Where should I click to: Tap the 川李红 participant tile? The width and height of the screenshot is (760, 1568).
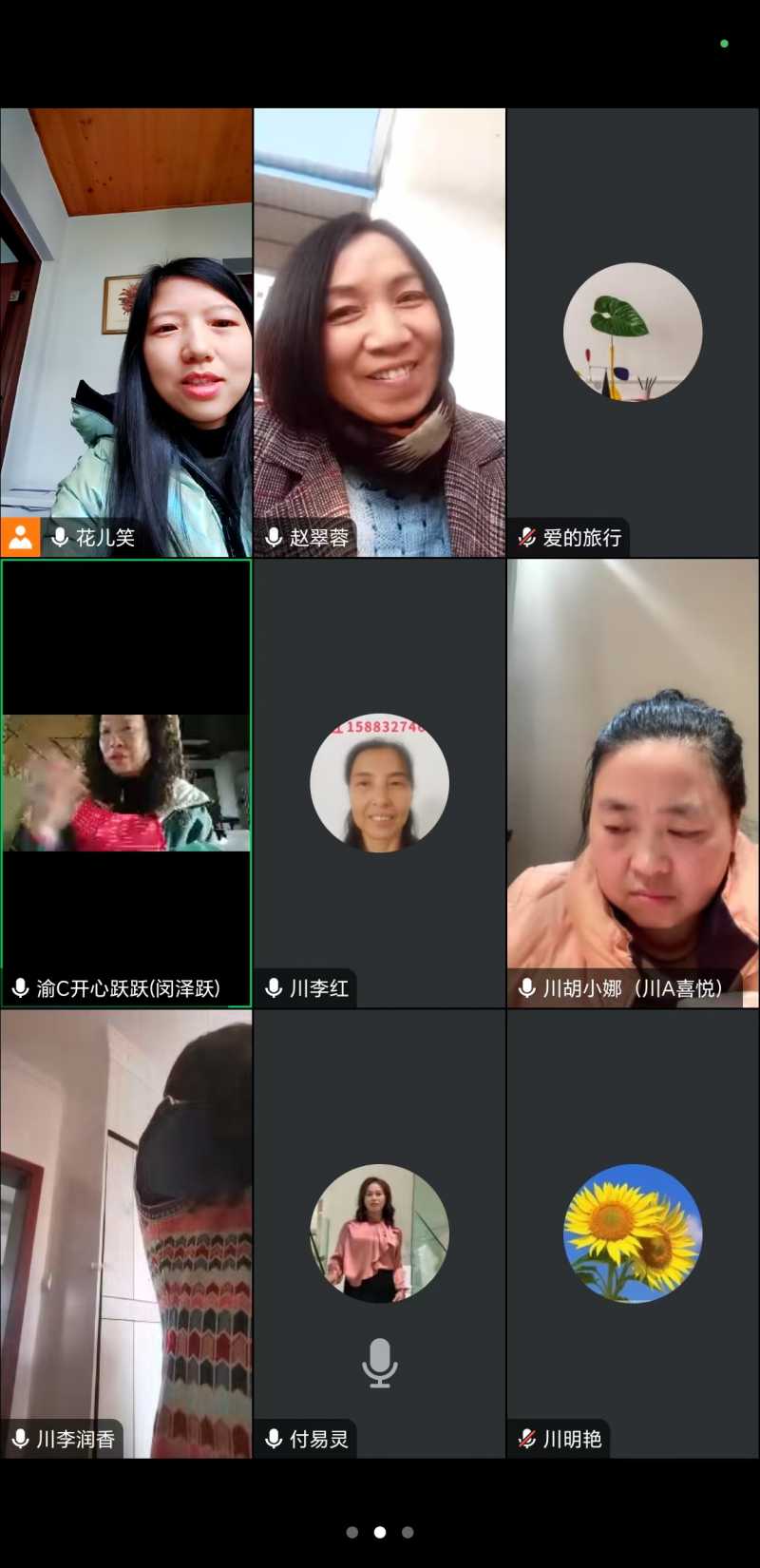pos(379,783)
